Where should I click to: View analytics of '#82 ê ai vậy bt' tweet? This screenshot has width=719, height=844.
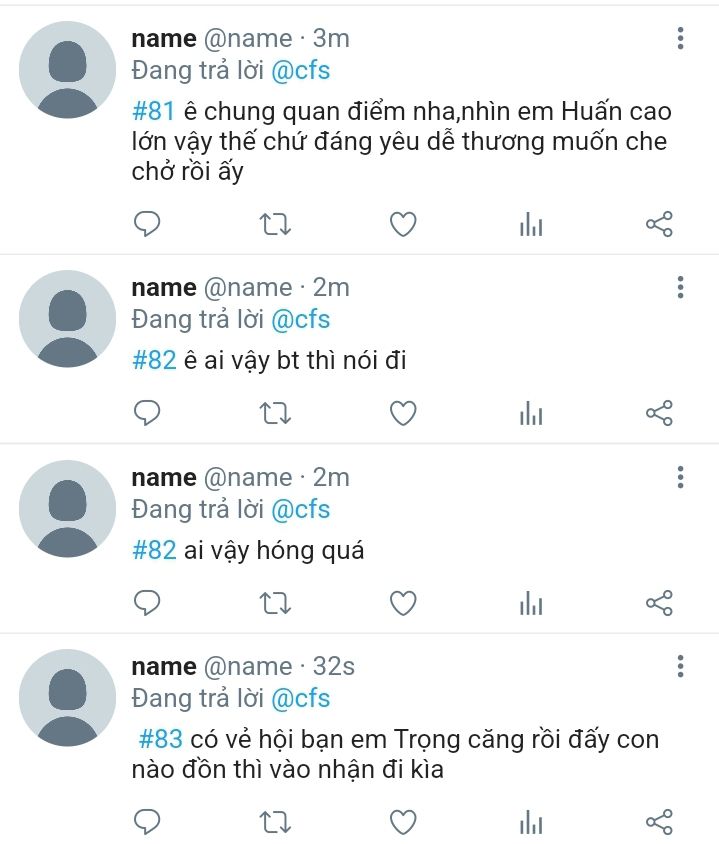[531, 414]
